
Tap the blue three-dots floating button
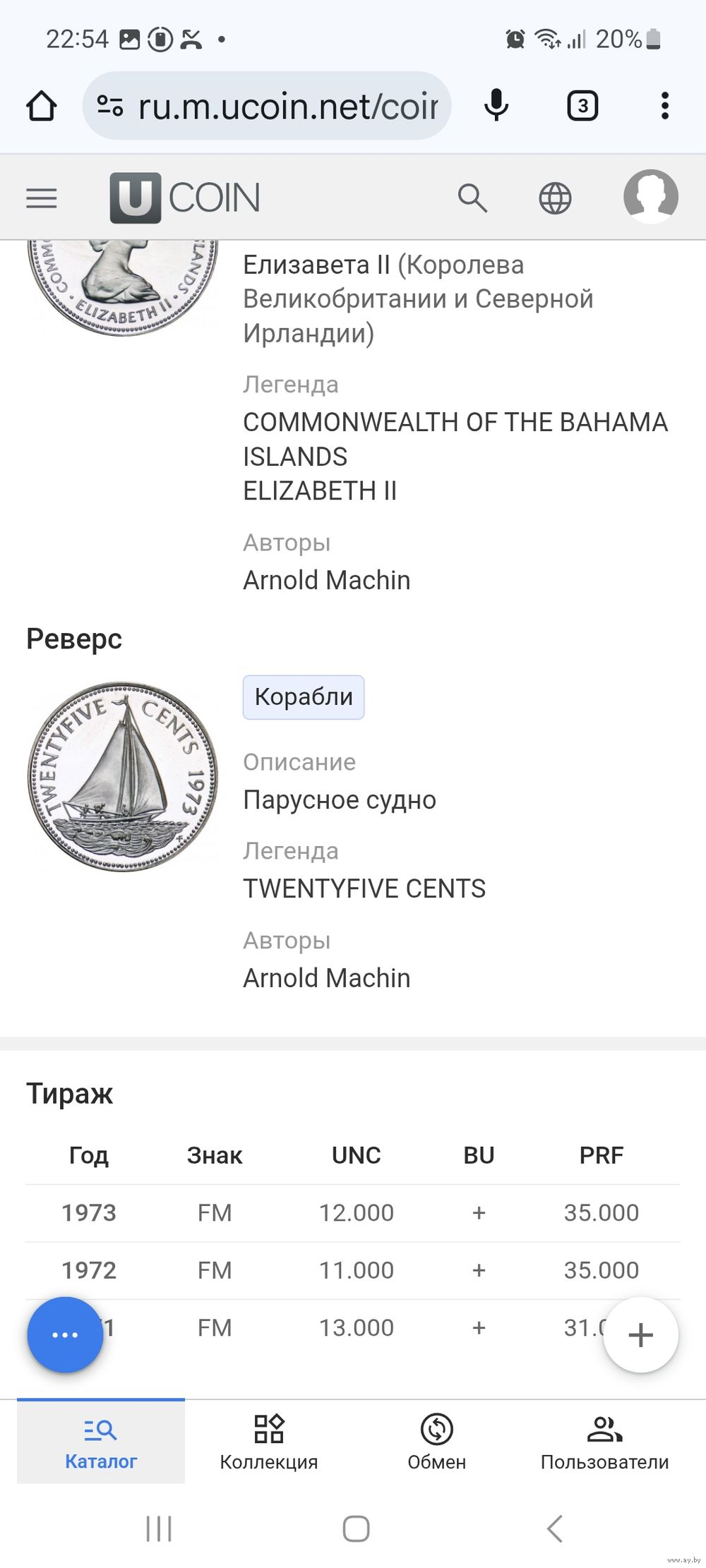(x=65, y=1334)
